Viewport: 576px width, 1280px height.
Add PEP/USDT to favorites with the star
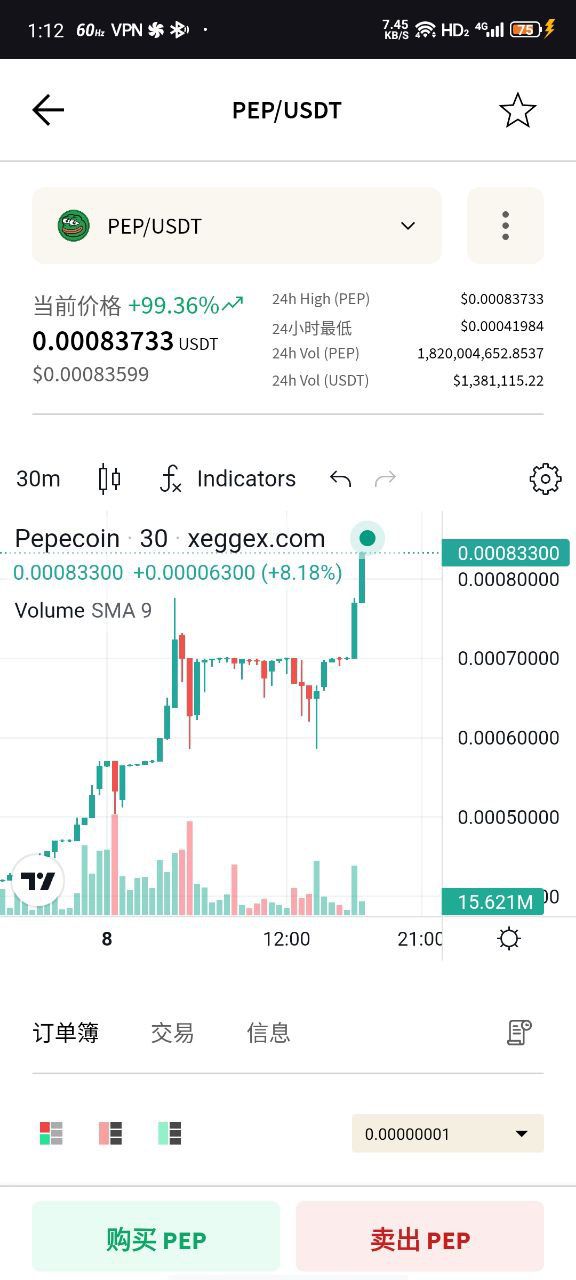tap(517, 110)
